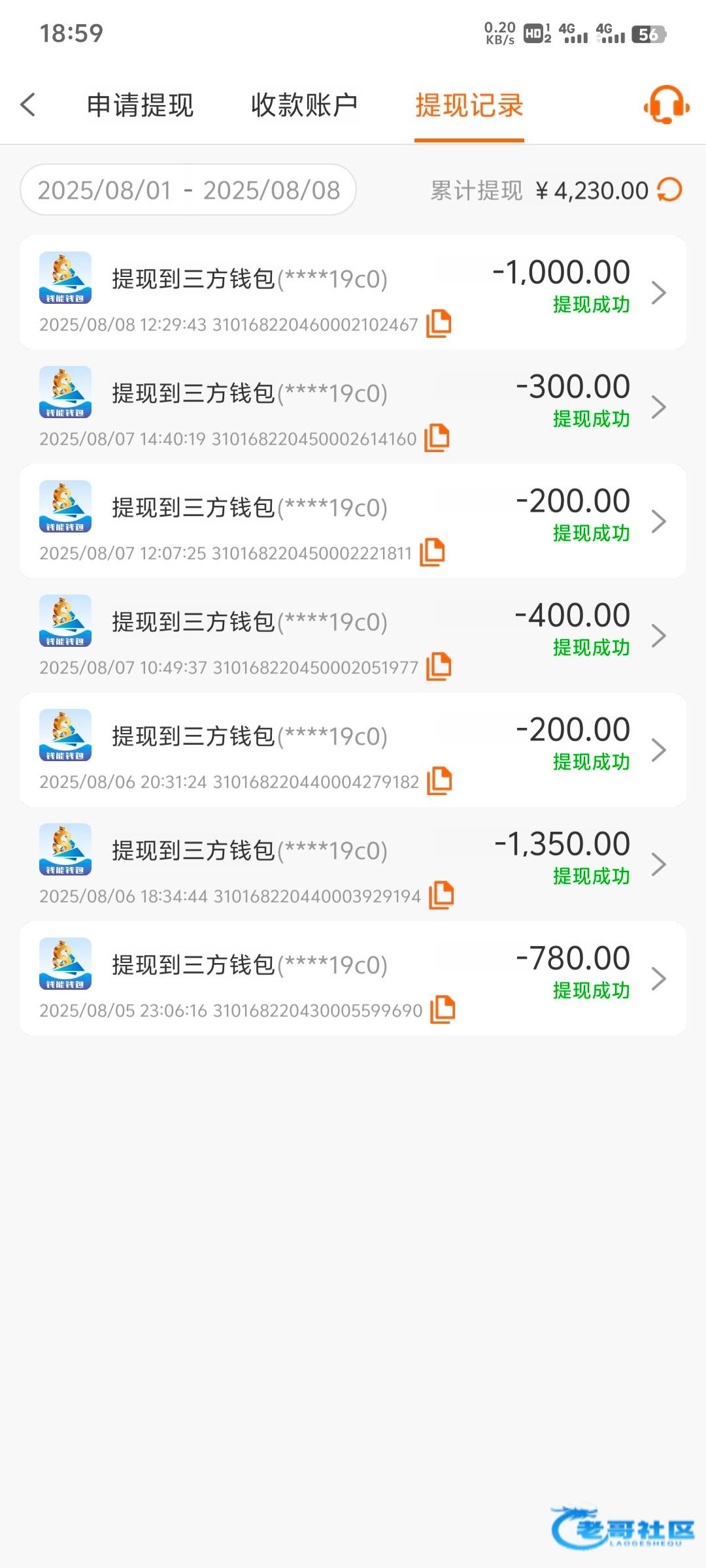Open the date range picker 2025/08/01 - 2025/08/08

click(x=188, y=190)
